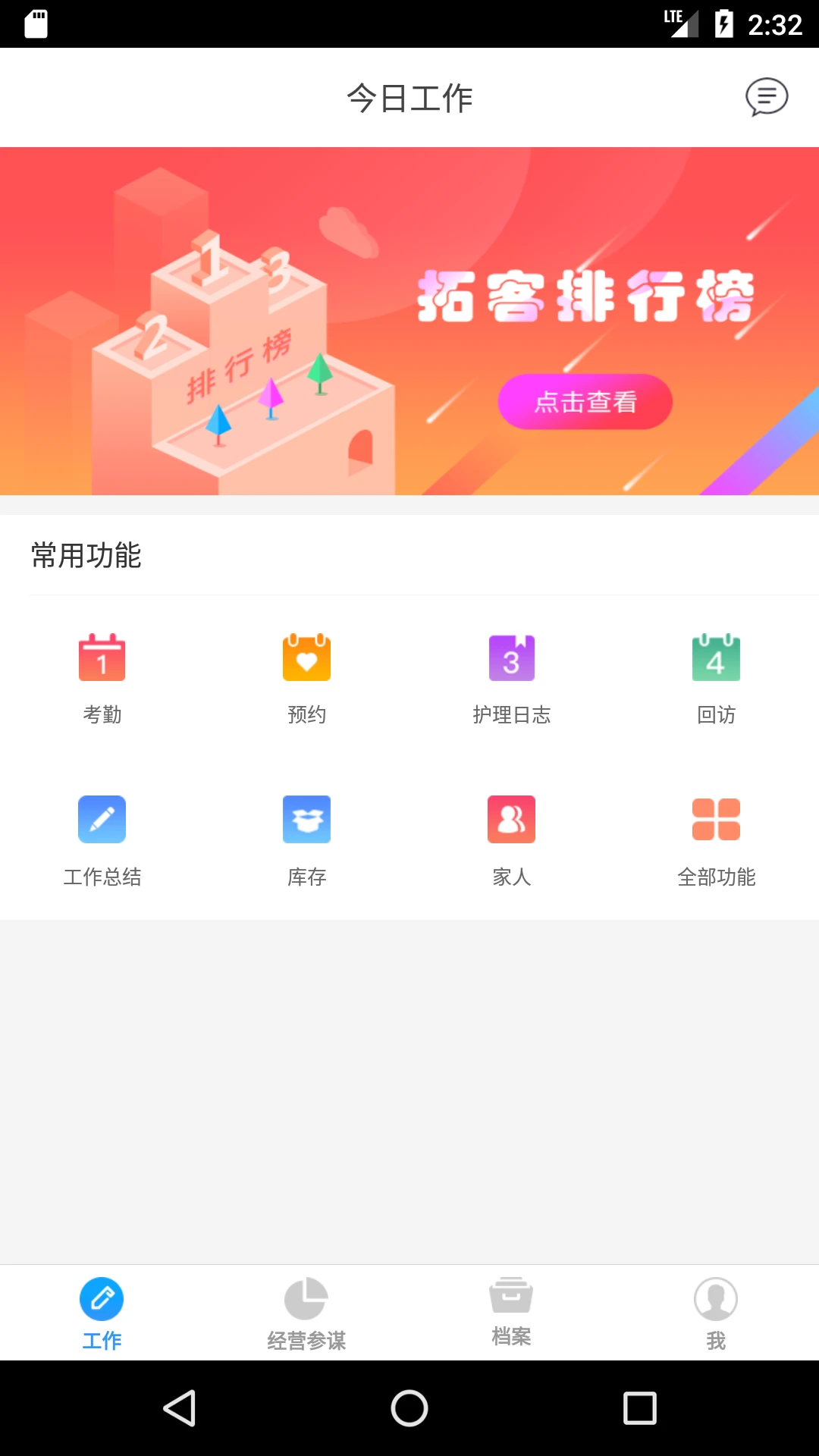Select the pie chart icon above 经营参谋
This screenshot has width=819, height=1456.
coord(307,1299)
